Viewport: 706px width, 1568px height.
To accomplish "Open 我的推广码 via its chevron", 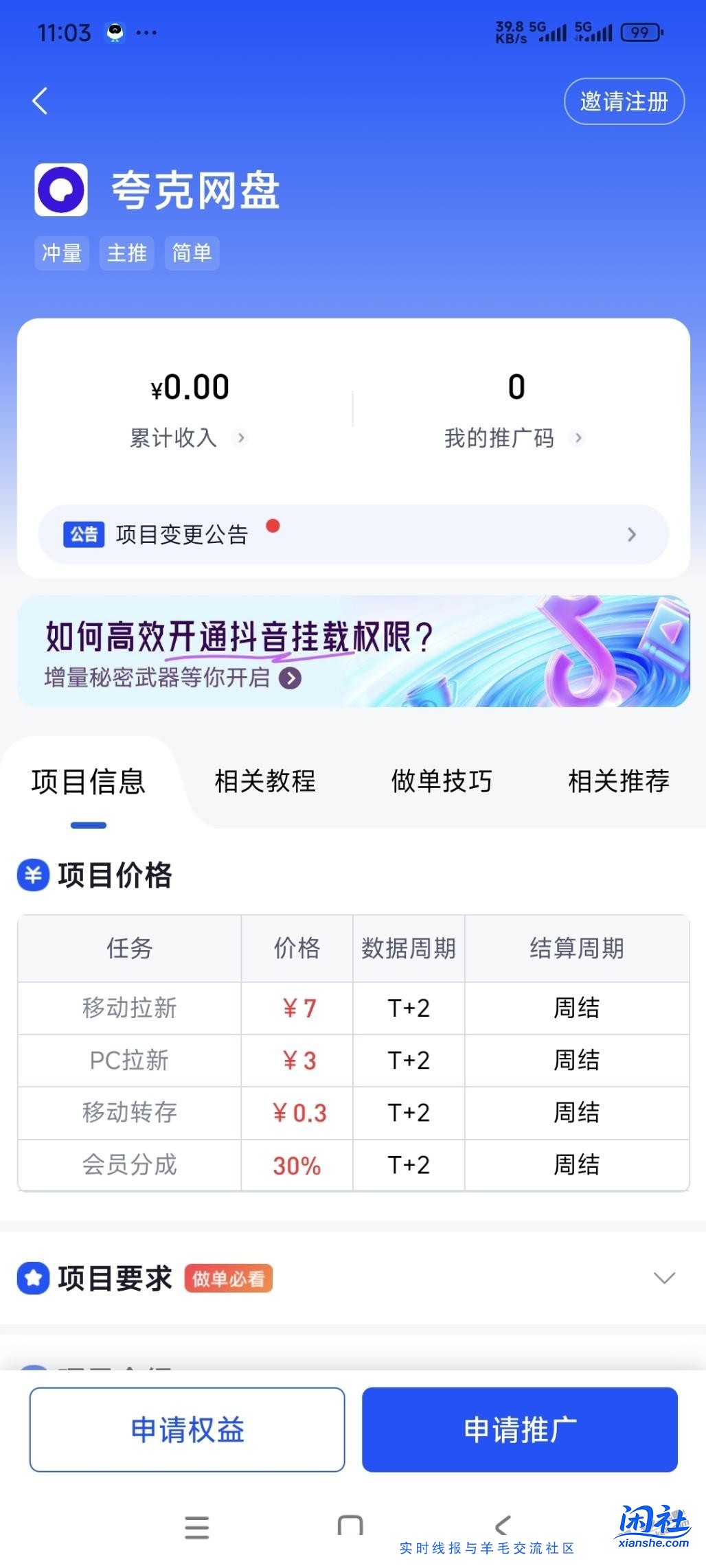I will click(x=580, y=439).
